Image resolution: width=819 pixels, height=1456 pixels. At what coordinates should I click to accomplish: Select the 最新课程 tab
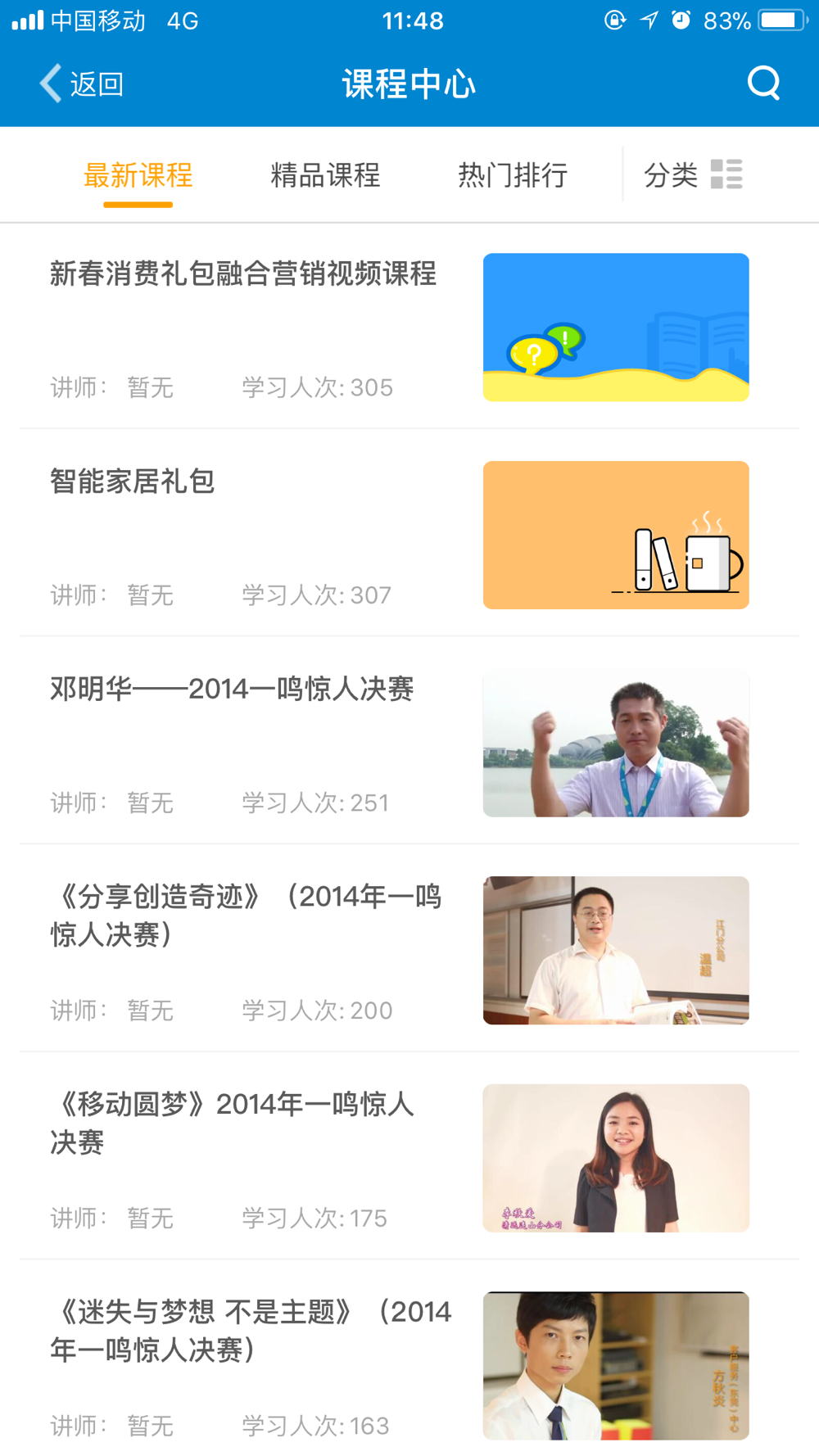[x=138, y=174]
